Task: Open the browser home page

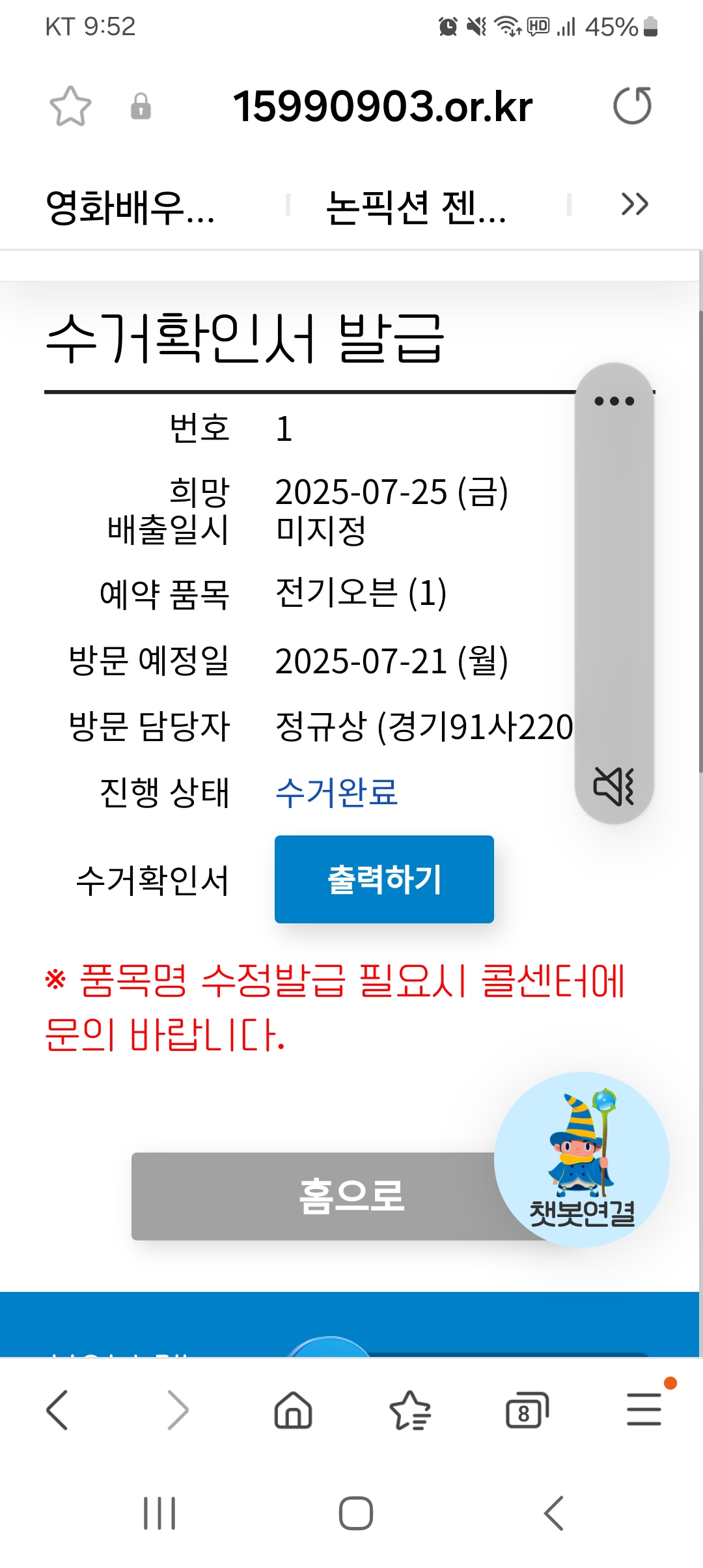Action: tap(293, 1410)
